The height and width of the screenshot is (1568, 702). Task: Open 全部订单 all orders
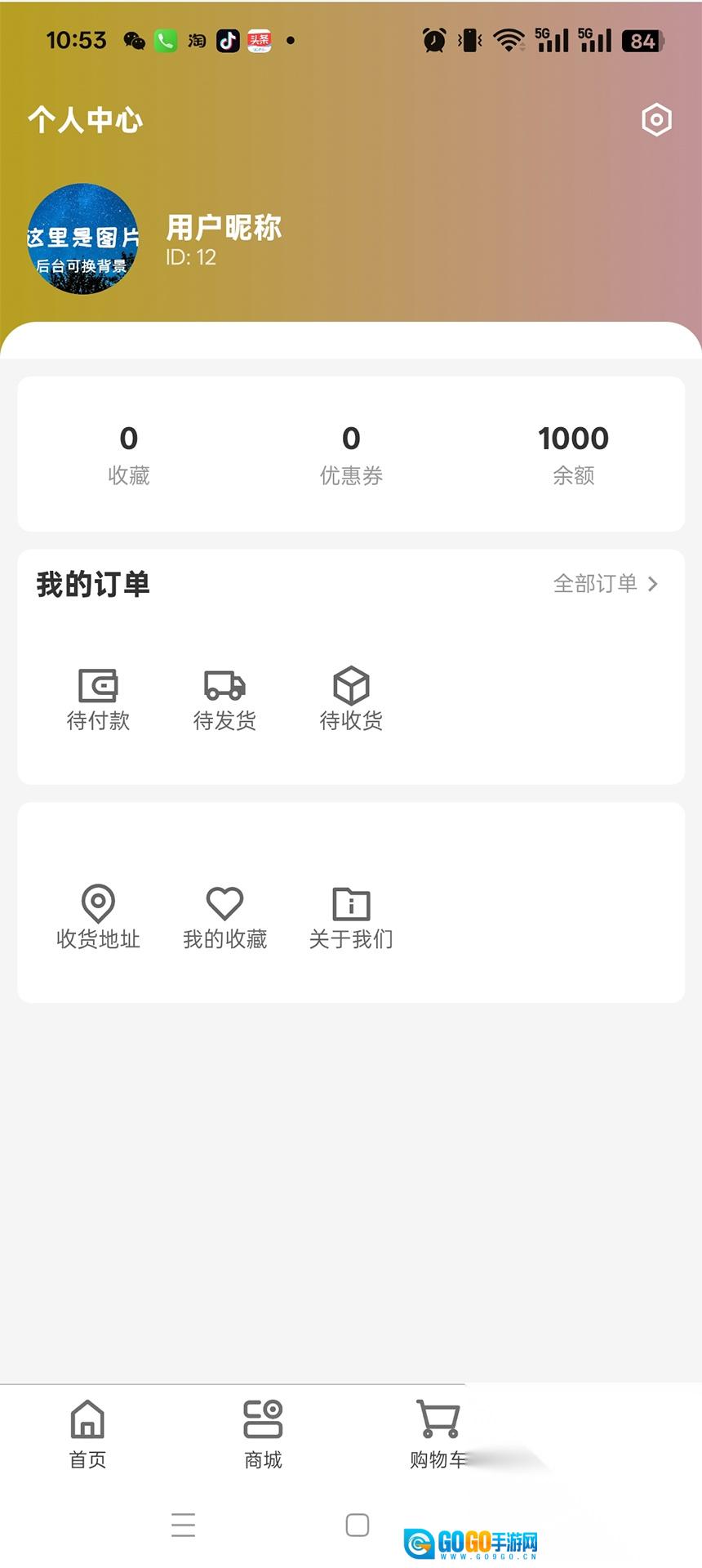click(605, 584)
